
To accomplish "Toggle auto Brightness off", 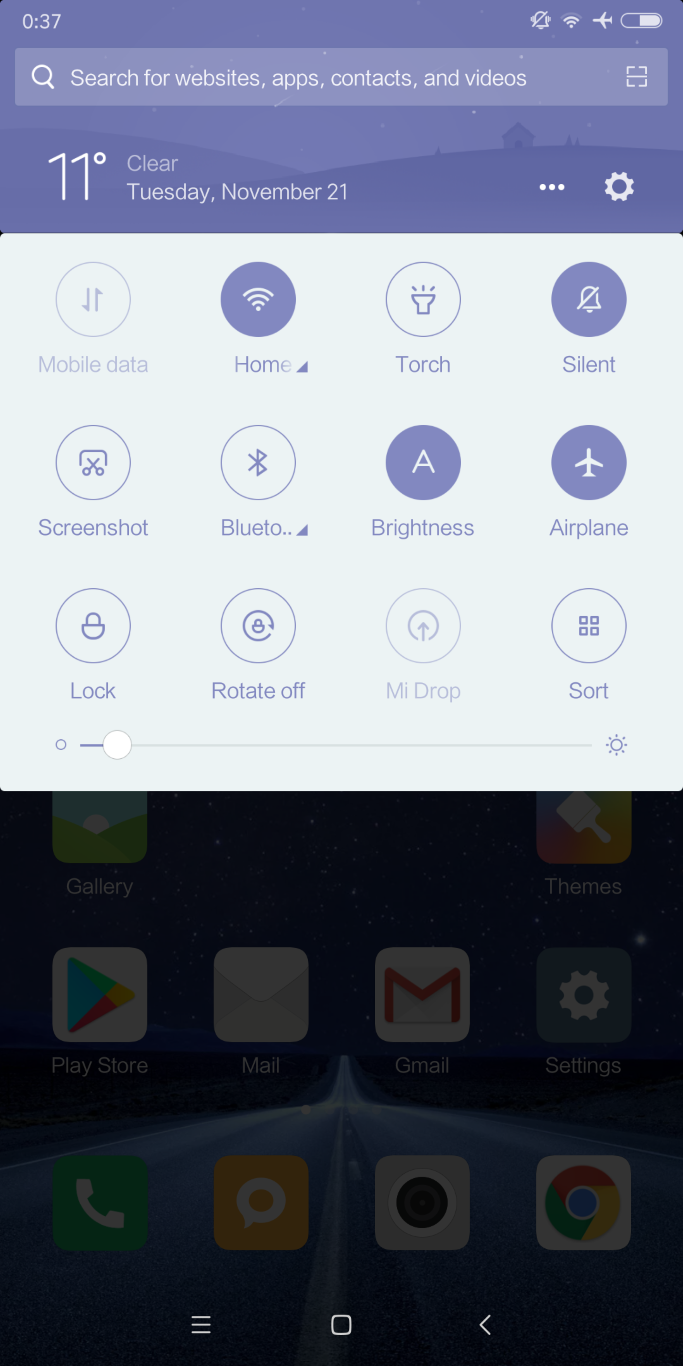I will tap(423, 463).
